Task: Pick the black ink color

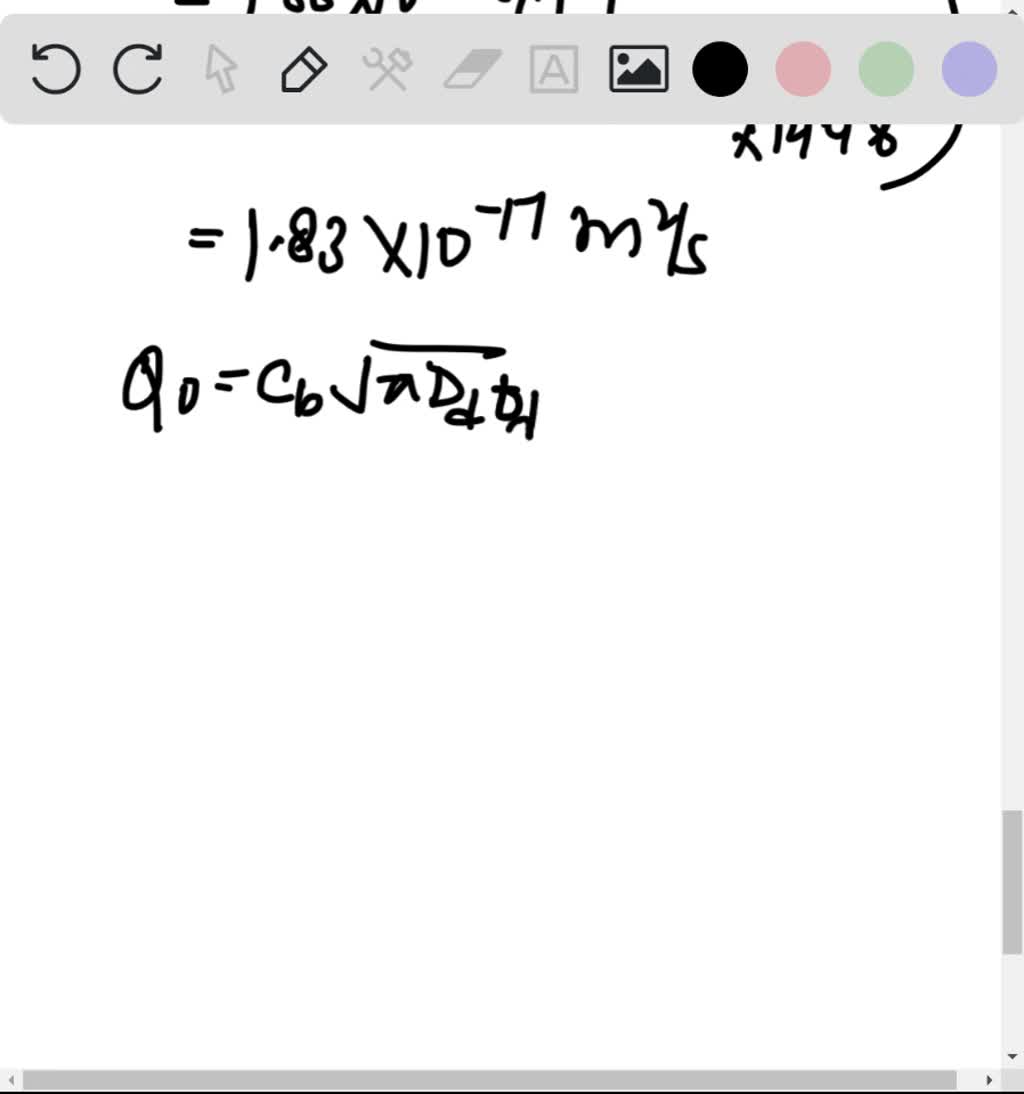Action: click(x=720, y=69)
